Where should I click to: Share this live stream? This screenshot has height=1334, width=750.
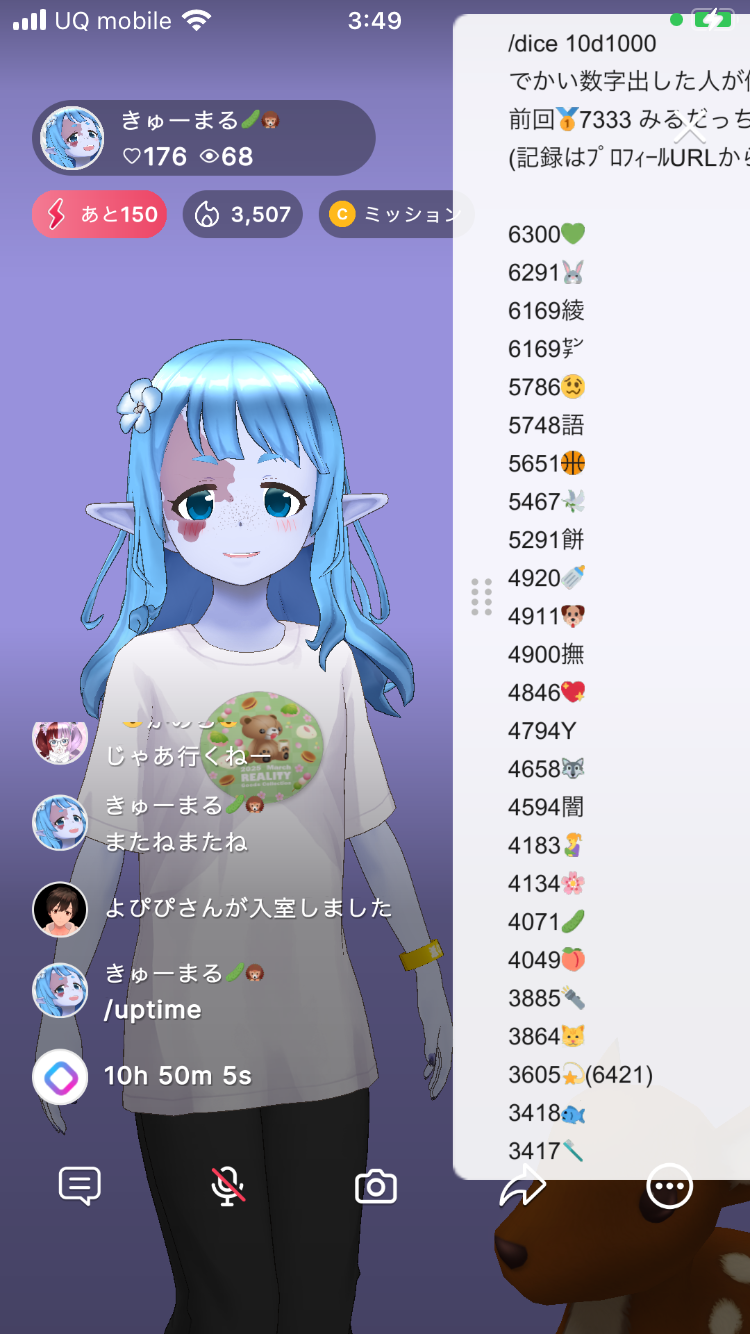[x=522, y=1187]
